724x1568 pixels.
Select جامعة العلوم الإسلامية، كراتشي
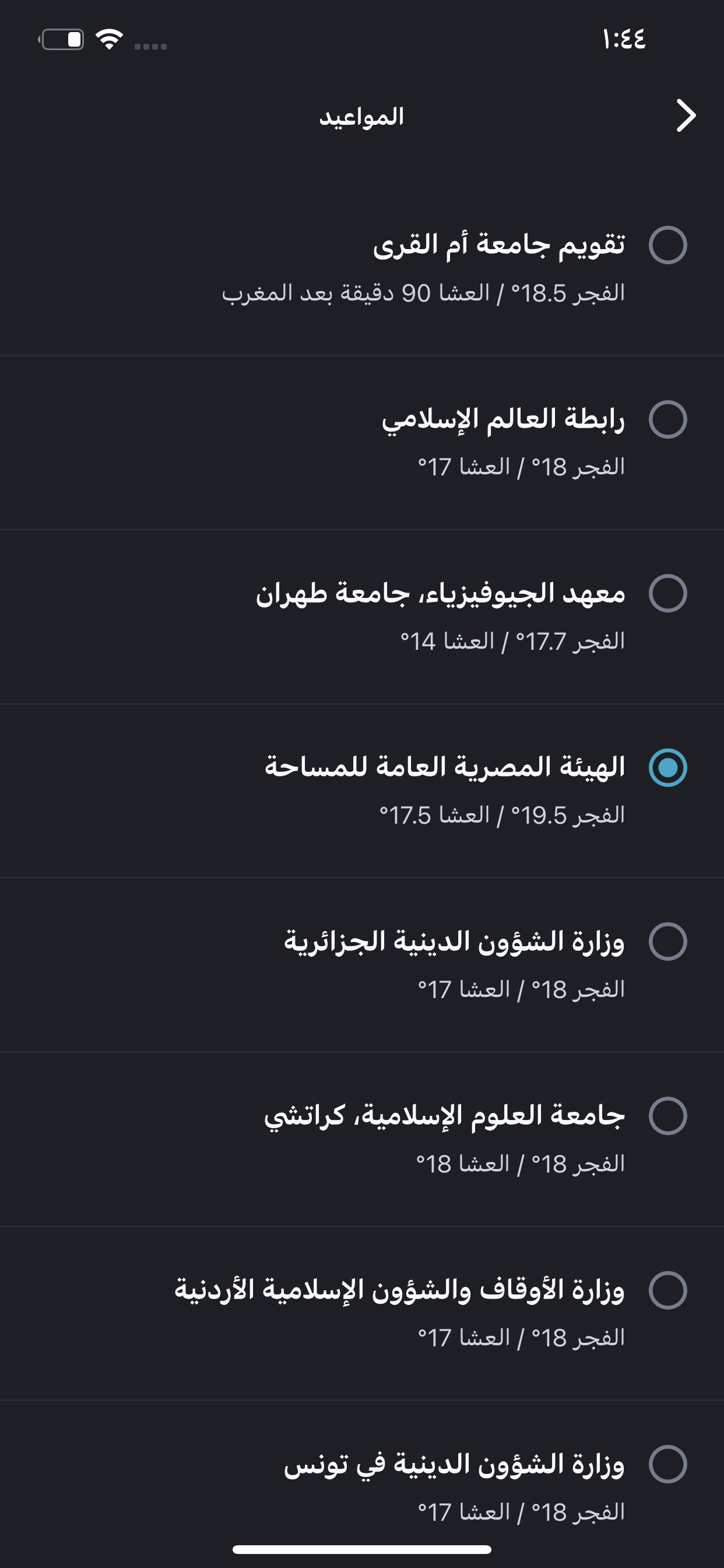click(x=667, y=1116)
